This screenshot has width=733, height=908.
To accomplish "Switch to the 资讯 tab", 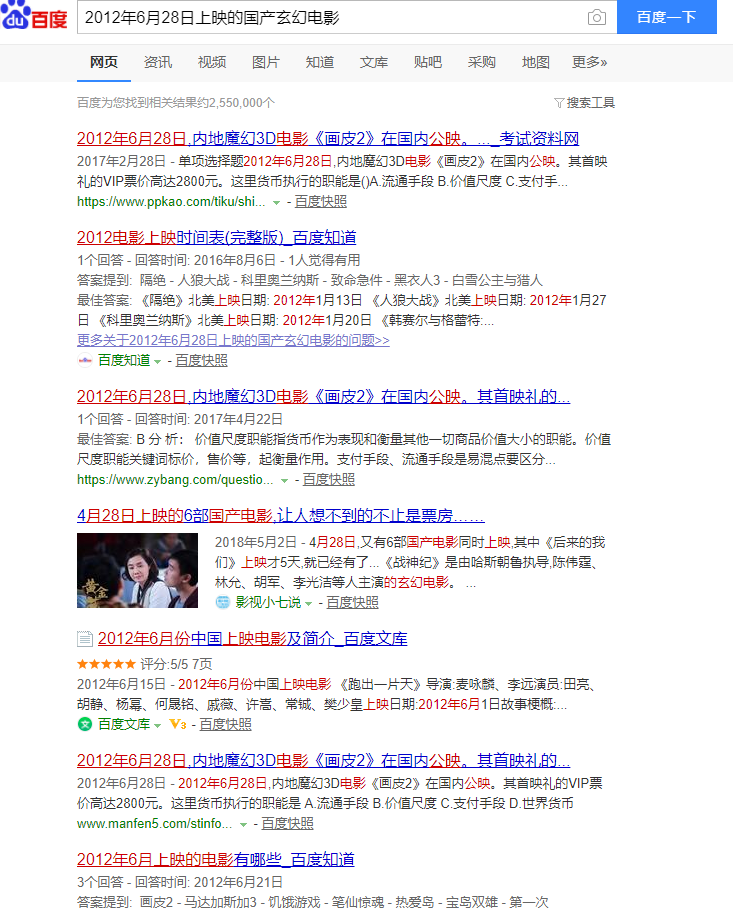I will [158, 62].
